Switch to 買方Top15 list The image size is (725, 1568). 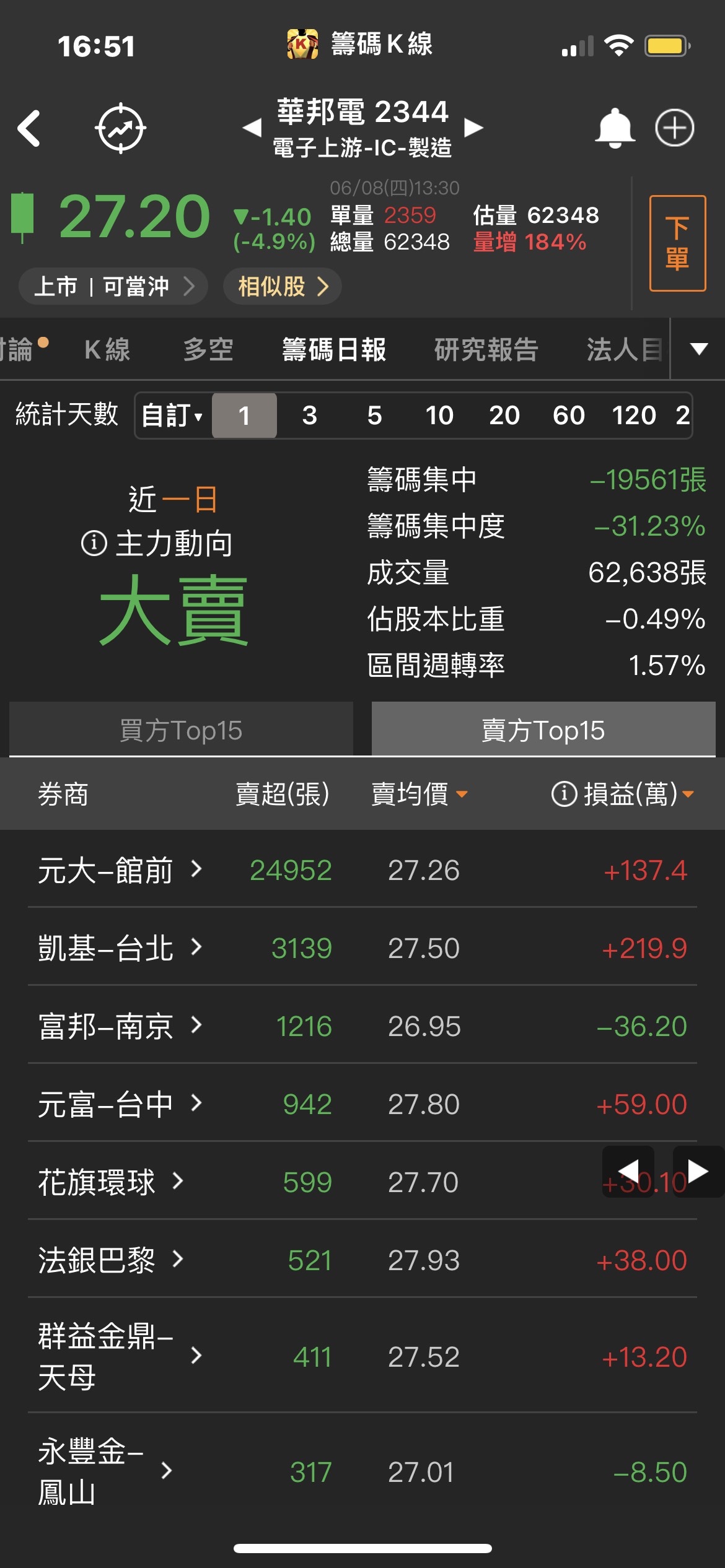181,730
